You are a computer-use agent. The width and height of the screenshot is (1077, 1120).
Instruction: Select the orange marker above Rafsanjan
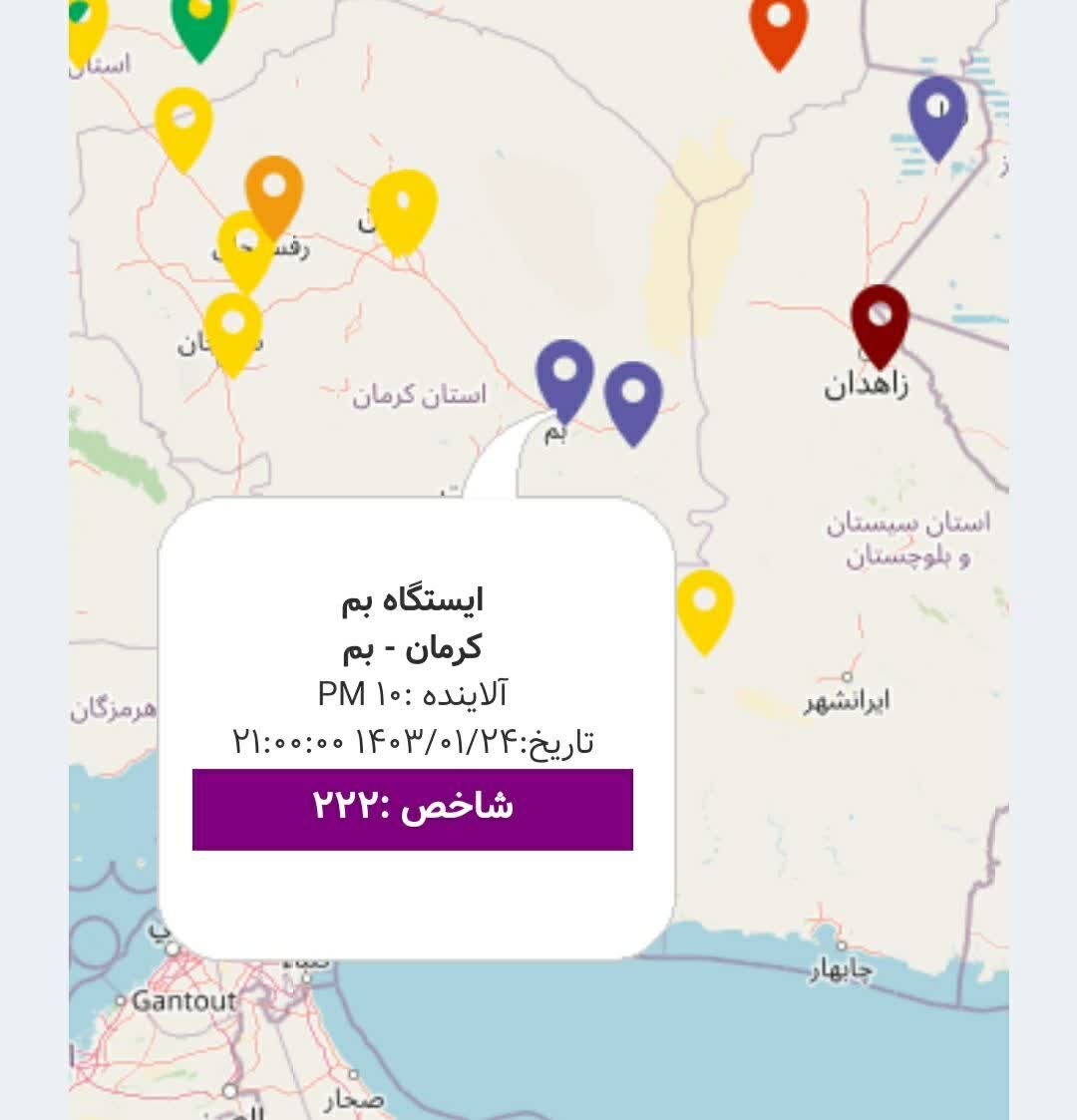pos(274,191)
